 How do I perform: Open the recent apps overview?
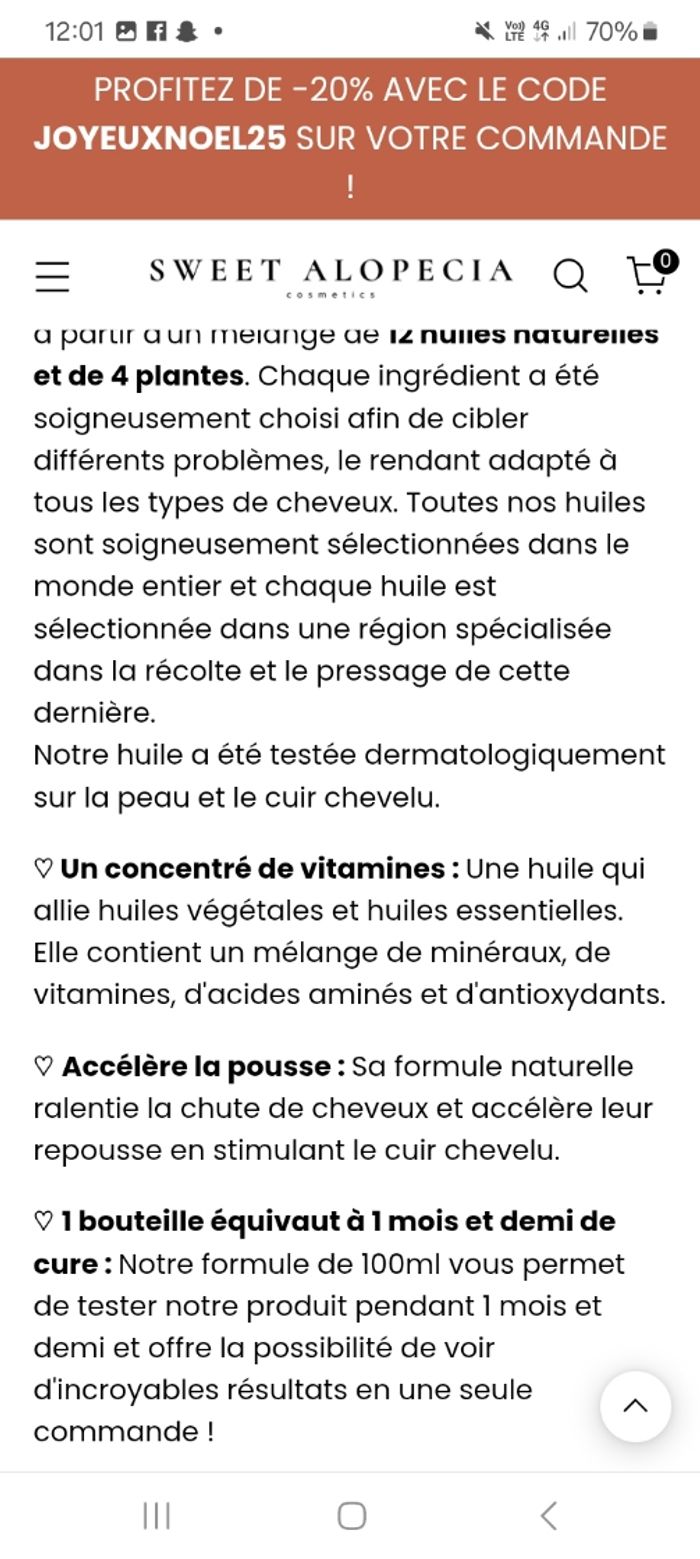tap(156, 1515)
